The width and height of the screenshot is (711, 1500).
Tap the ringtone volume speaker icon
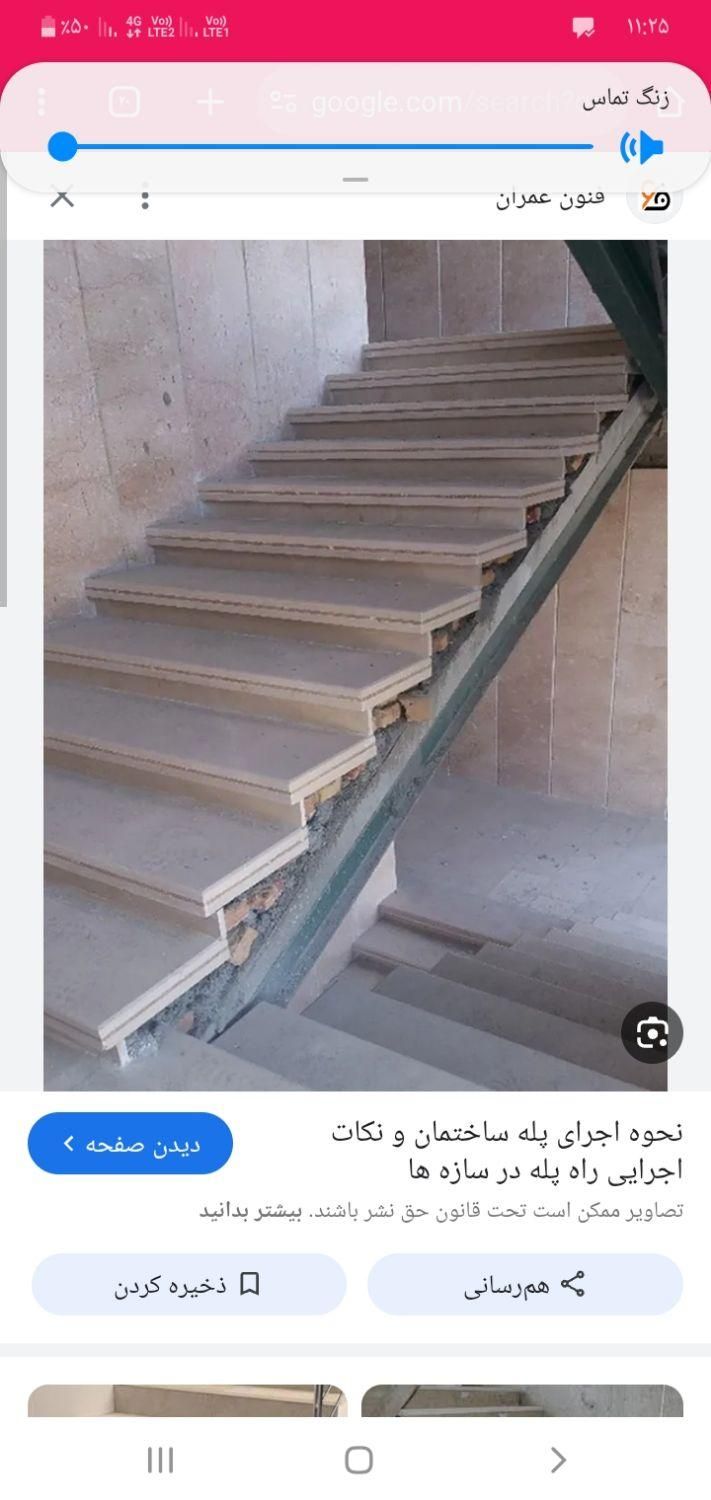pos(642,148)
